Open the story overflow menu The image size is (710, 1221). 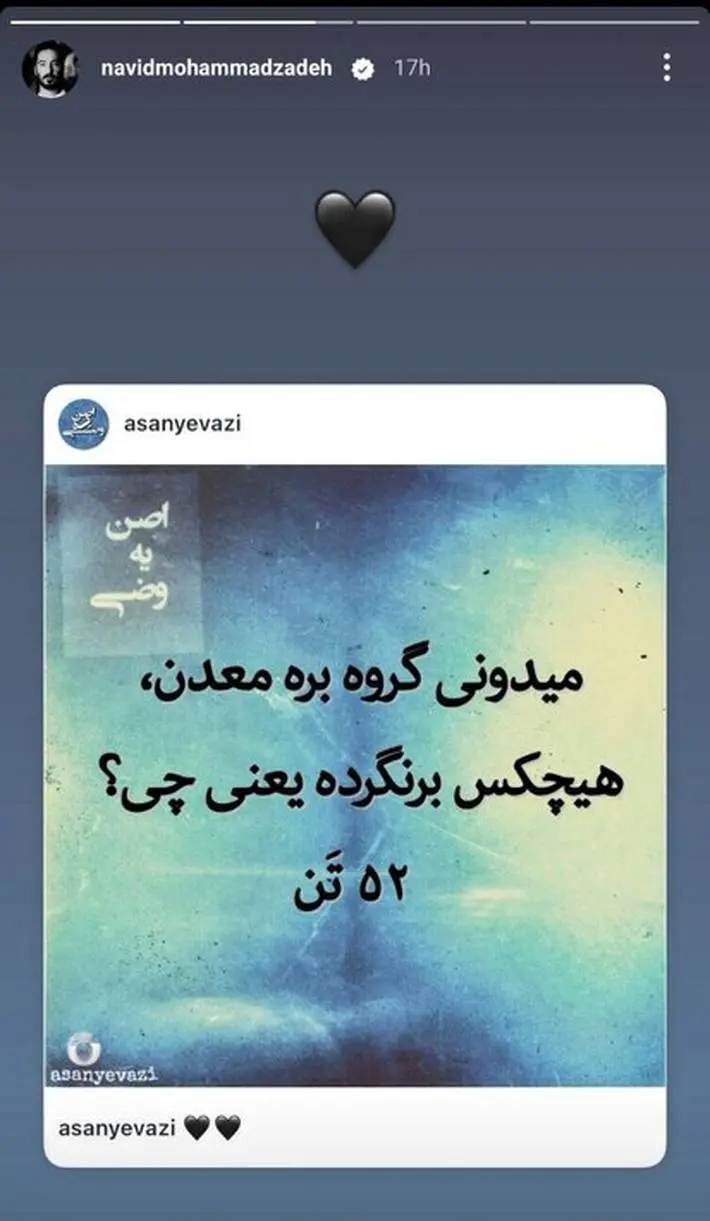click(x=666, y=68)
